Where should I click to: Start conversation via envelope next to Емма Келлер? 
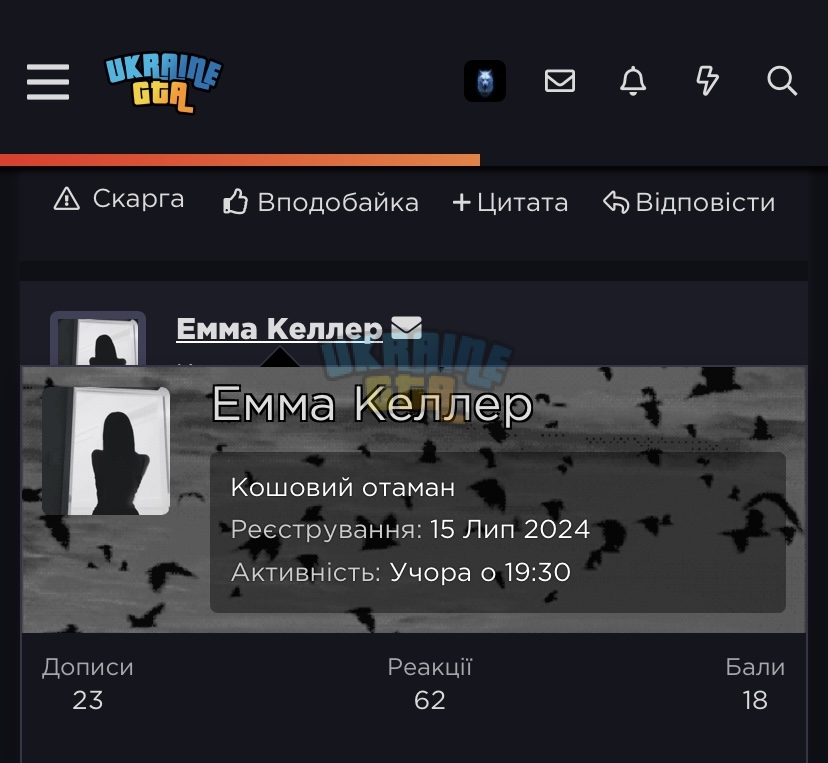click(x=407, y=327)
